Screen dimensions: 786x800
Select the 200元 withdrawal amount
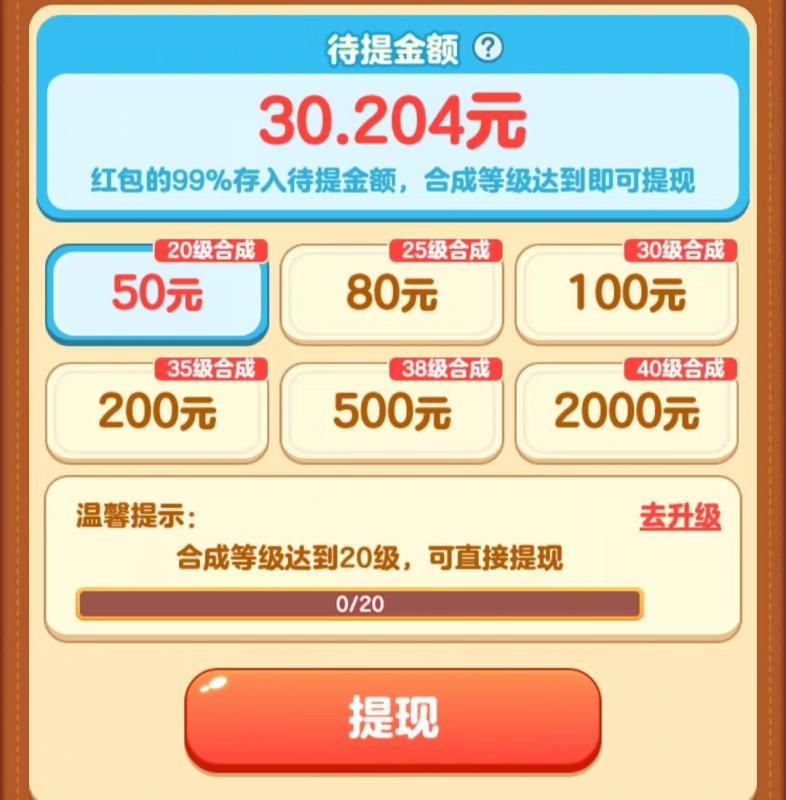pyautogui.click(x=157, y=412)
